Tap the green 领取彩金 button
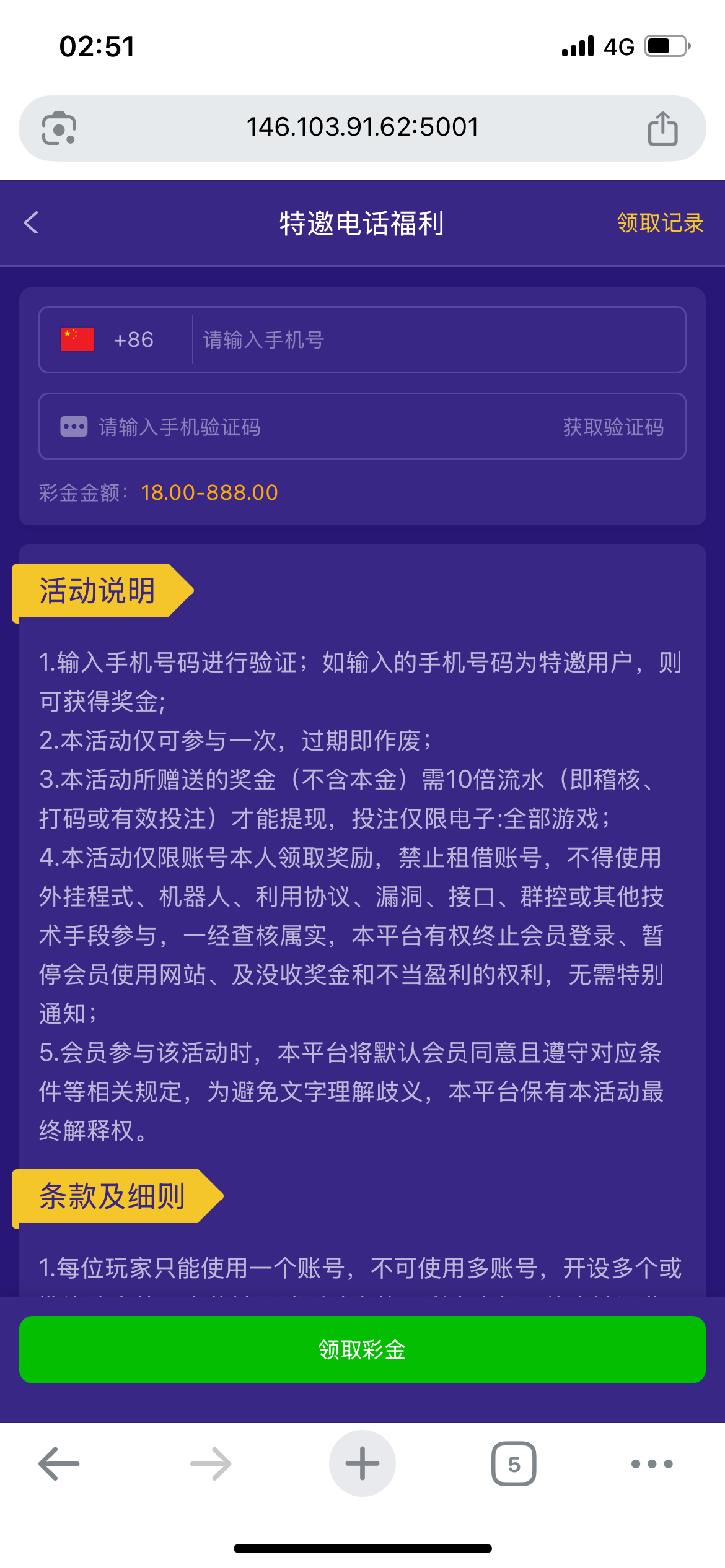The height and width of the screenshot is (1568, 725). 362,1349
